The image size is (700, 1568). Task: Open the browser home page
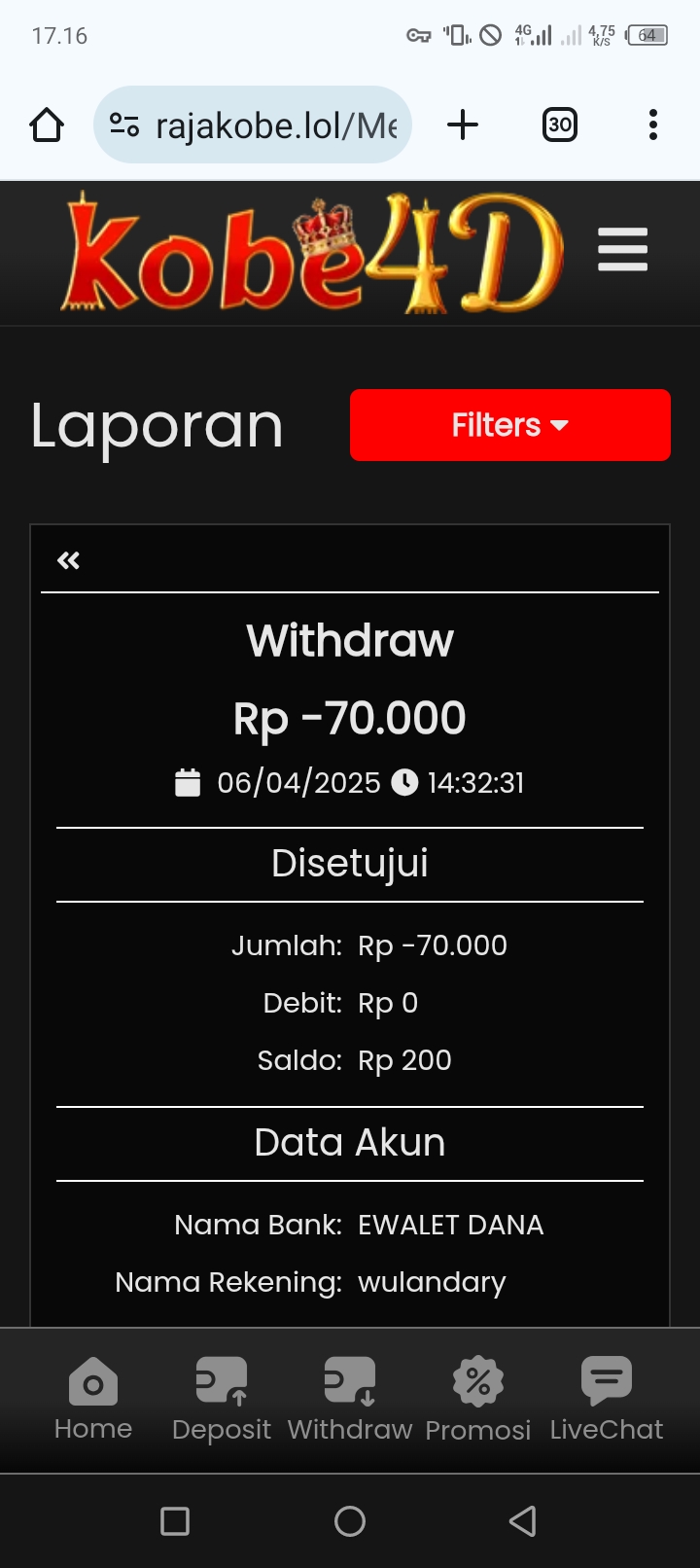coord(47,125)
